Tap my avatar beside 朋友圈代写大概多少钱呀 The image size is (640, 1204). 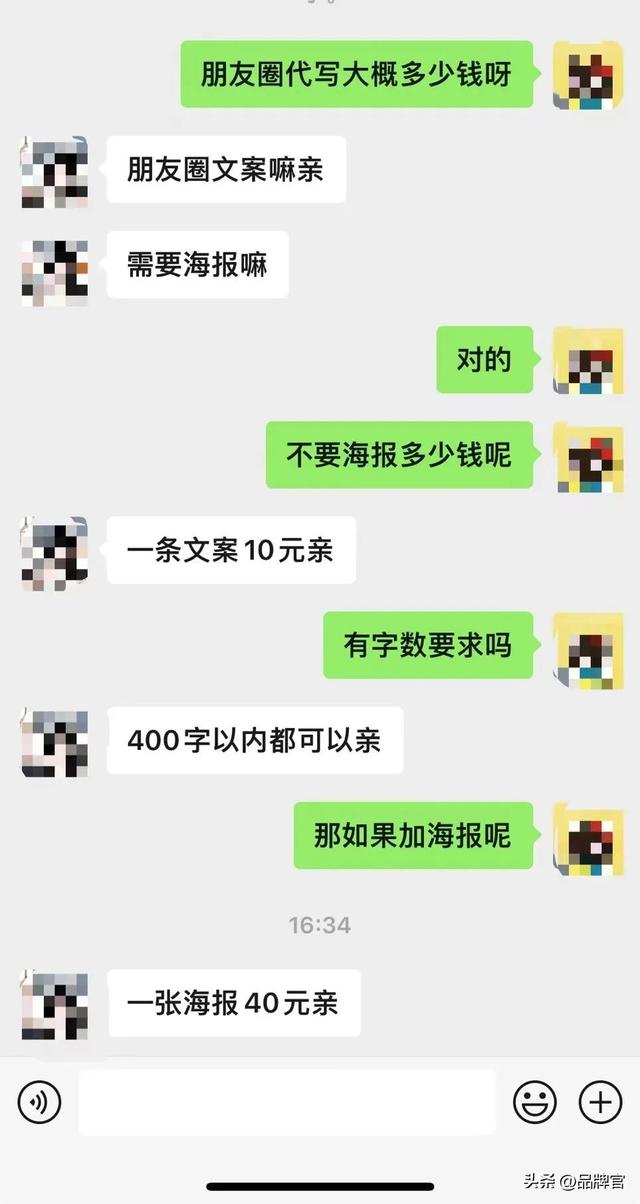click(x=589, y=76)
